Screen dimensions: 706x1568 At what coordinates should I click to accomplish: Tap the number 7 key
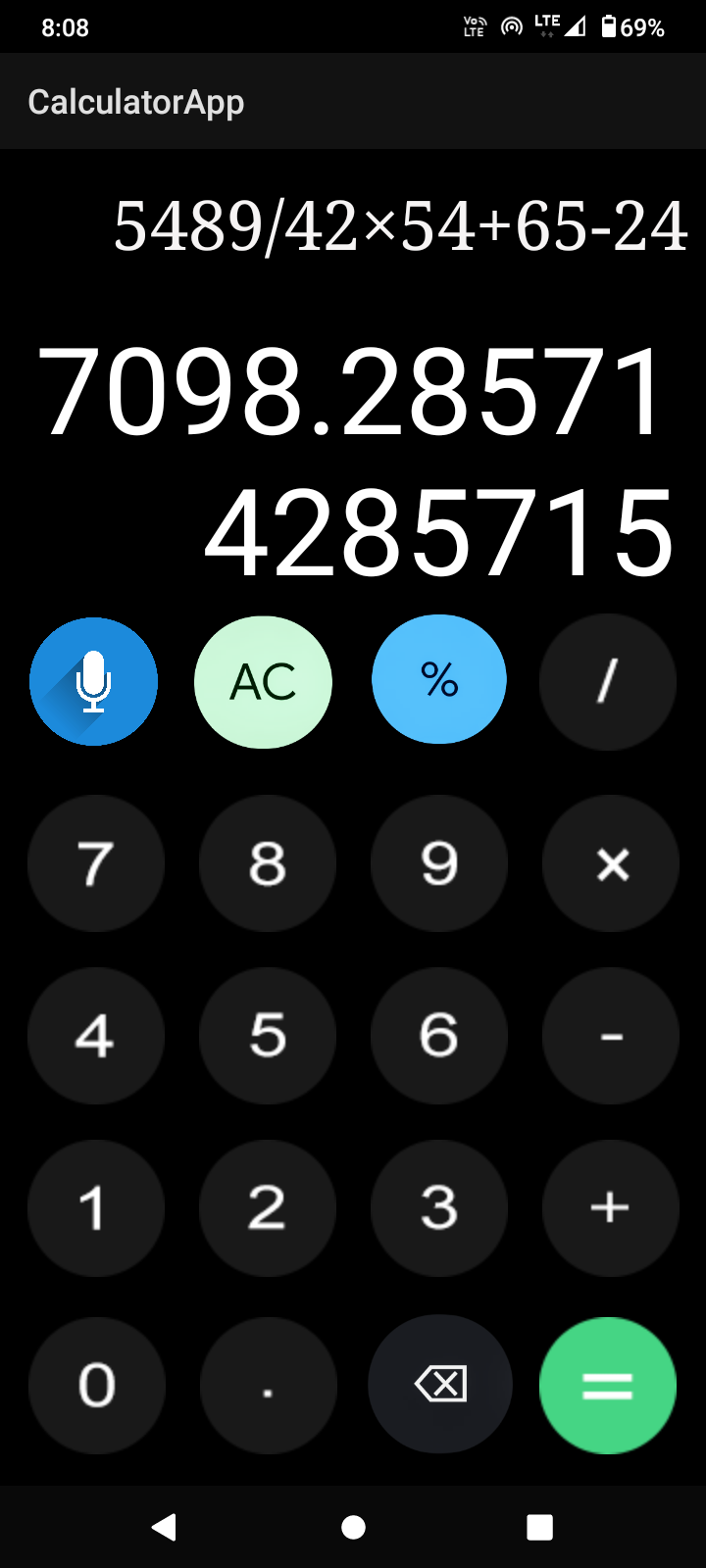tap(95, 863)
